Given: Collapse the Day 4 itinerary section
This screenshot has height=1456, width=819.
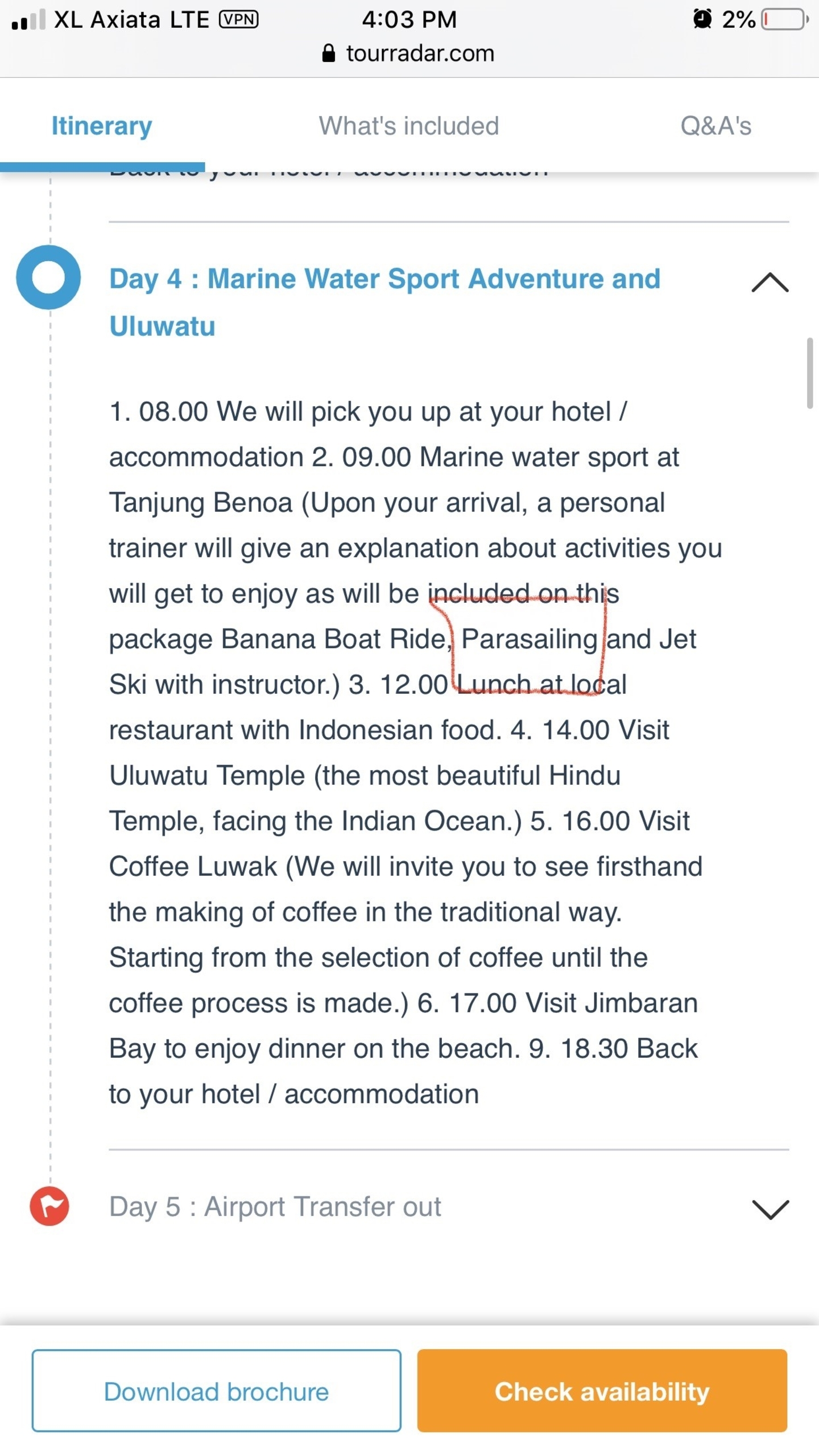Looking at the screenshot, I should 770,282.
